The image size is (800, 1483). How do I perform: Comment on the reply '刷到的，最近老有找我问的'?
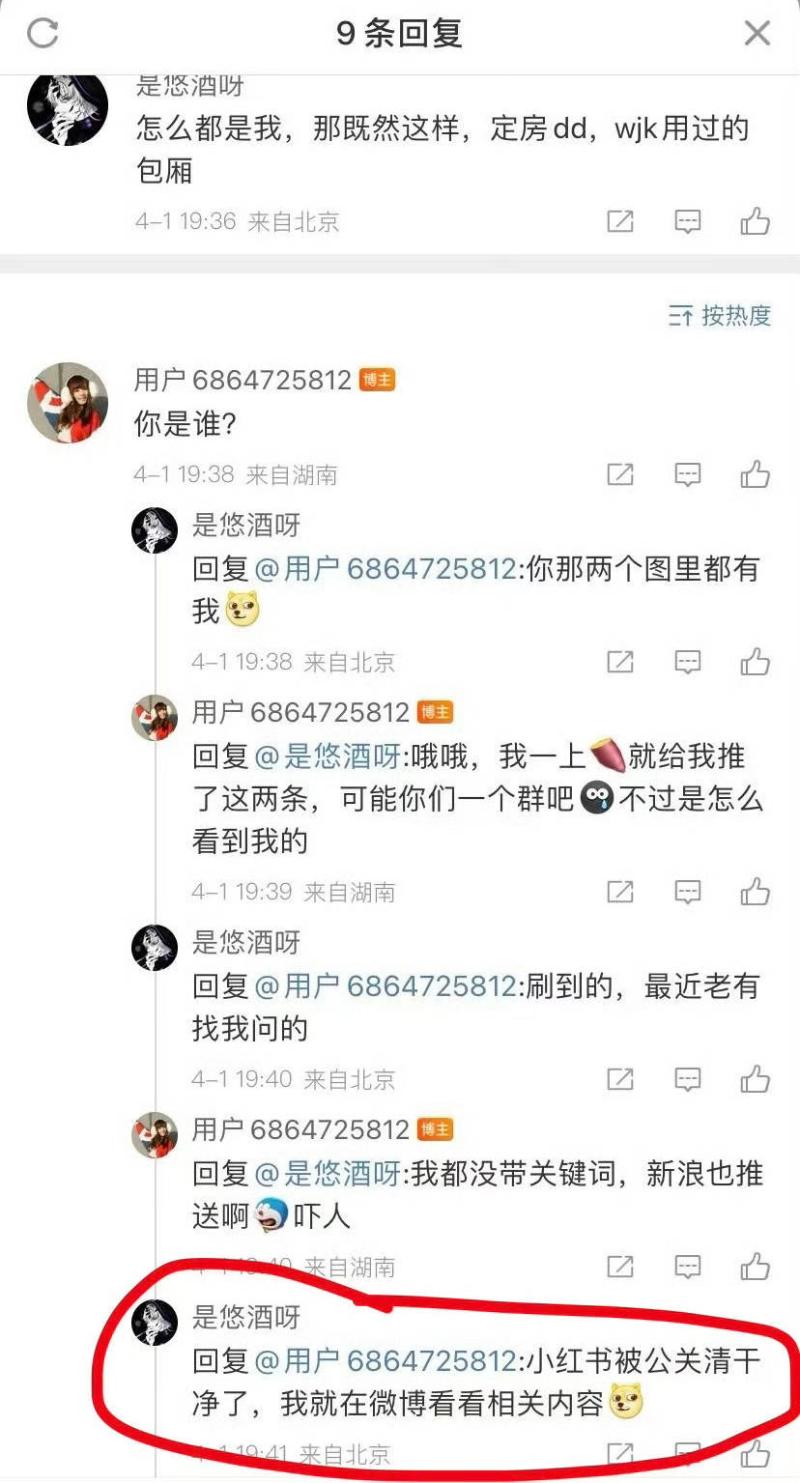(x=688, y=1079)
